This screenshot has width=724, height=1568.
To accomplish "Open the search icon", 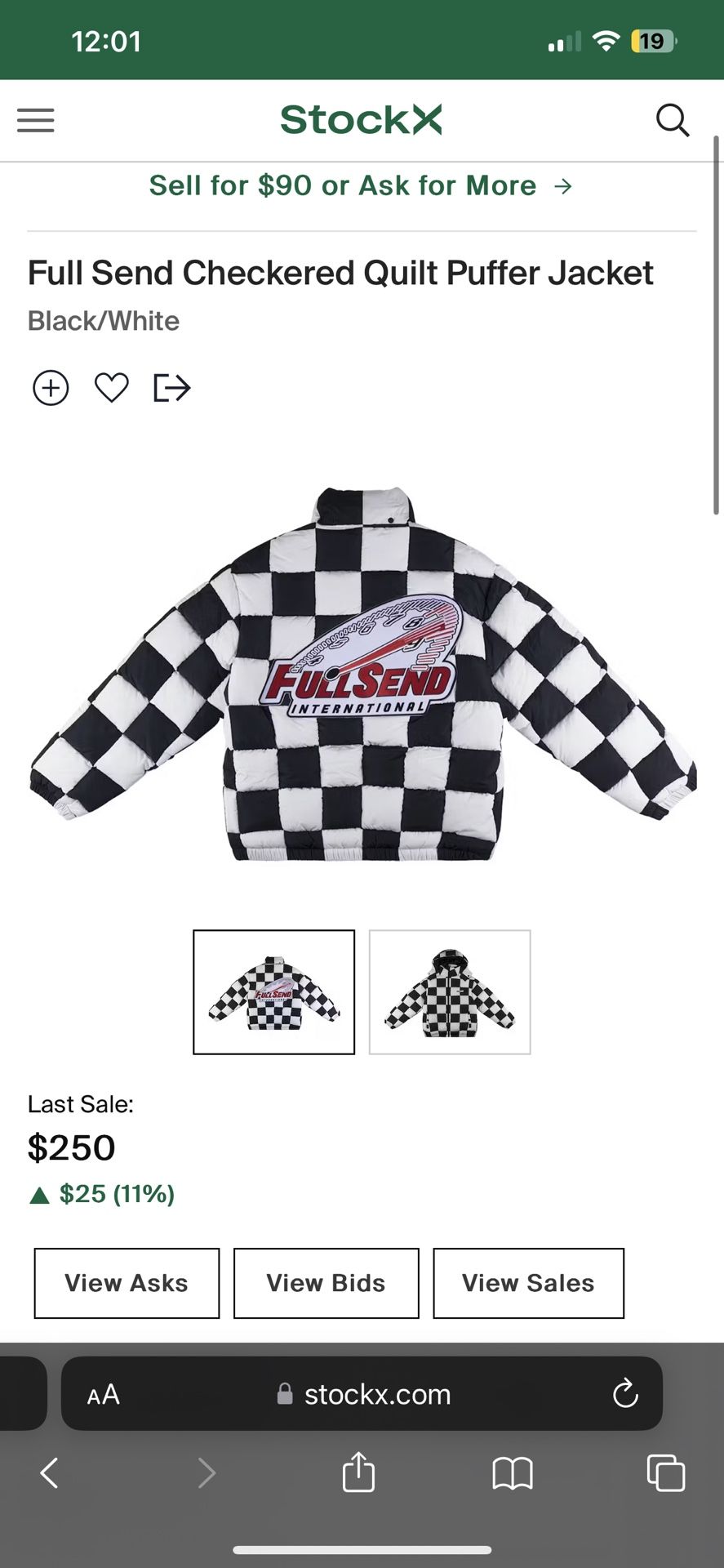I will [673, 120].
